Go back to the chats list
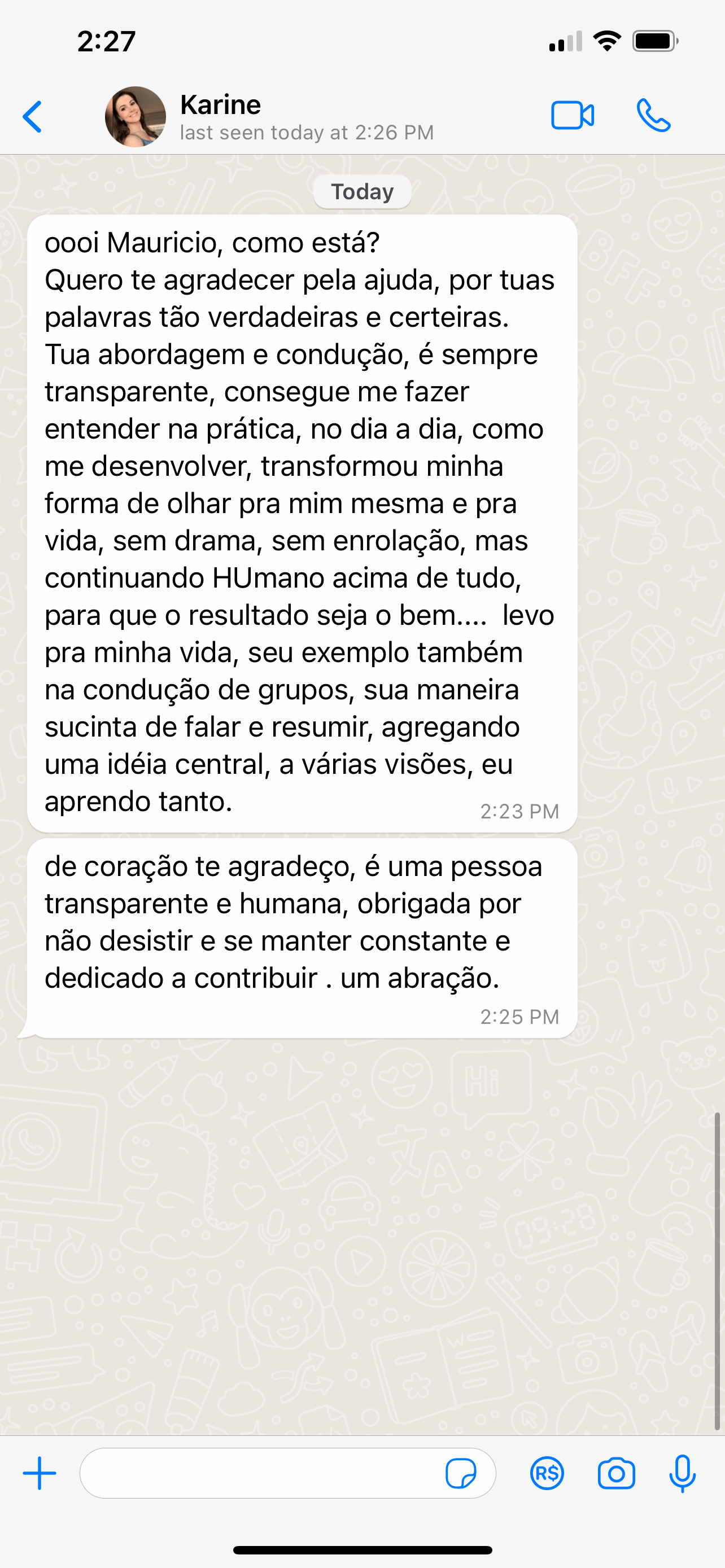 [x=32, y=116]
